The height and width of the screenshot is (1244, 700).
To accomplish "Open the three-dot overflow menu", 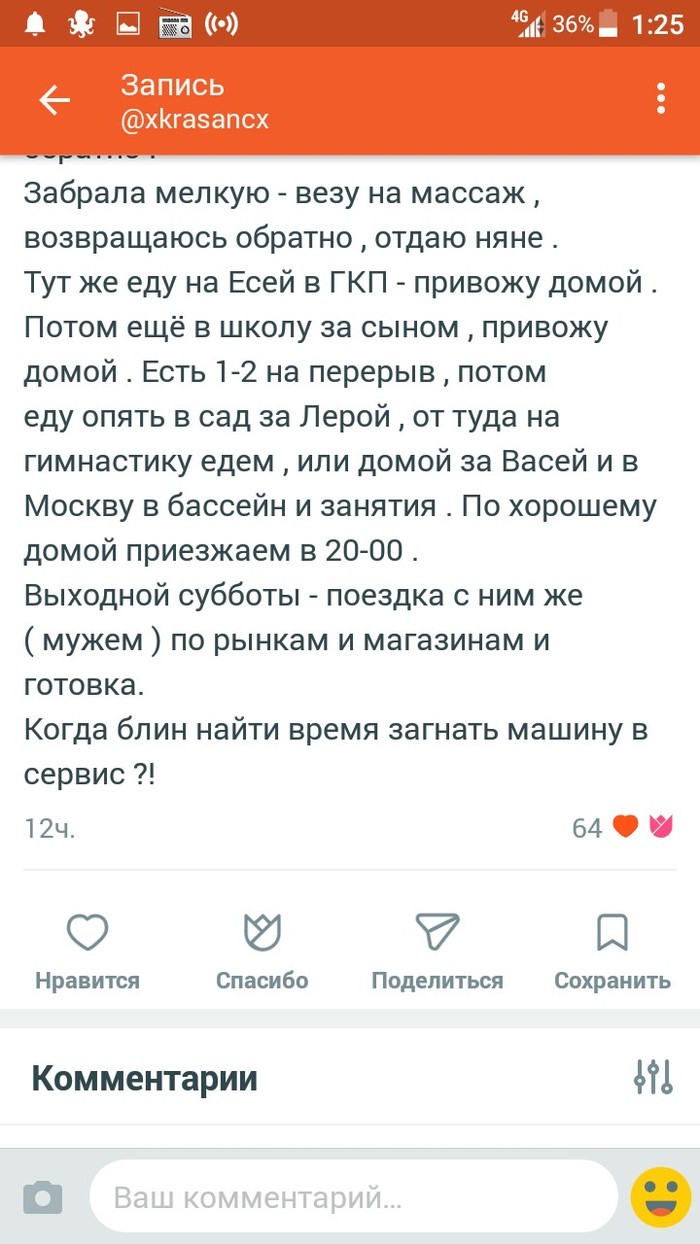I will (660, 100).
